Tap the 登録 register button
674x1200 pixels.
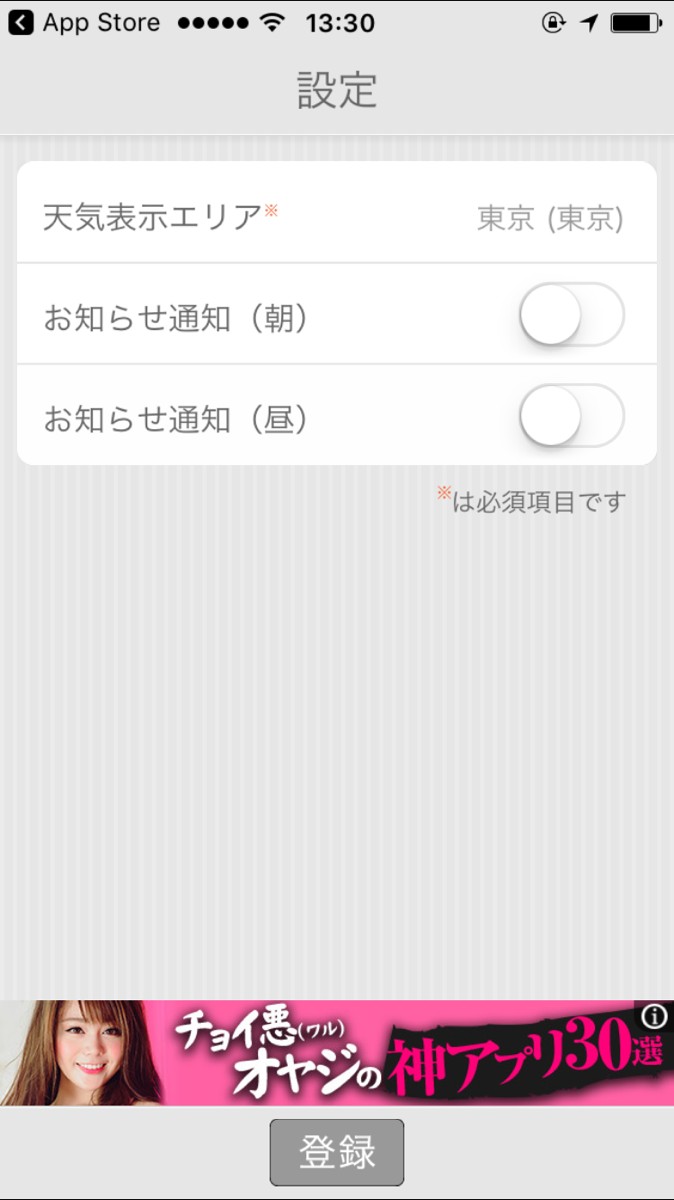pos(337,1152)
